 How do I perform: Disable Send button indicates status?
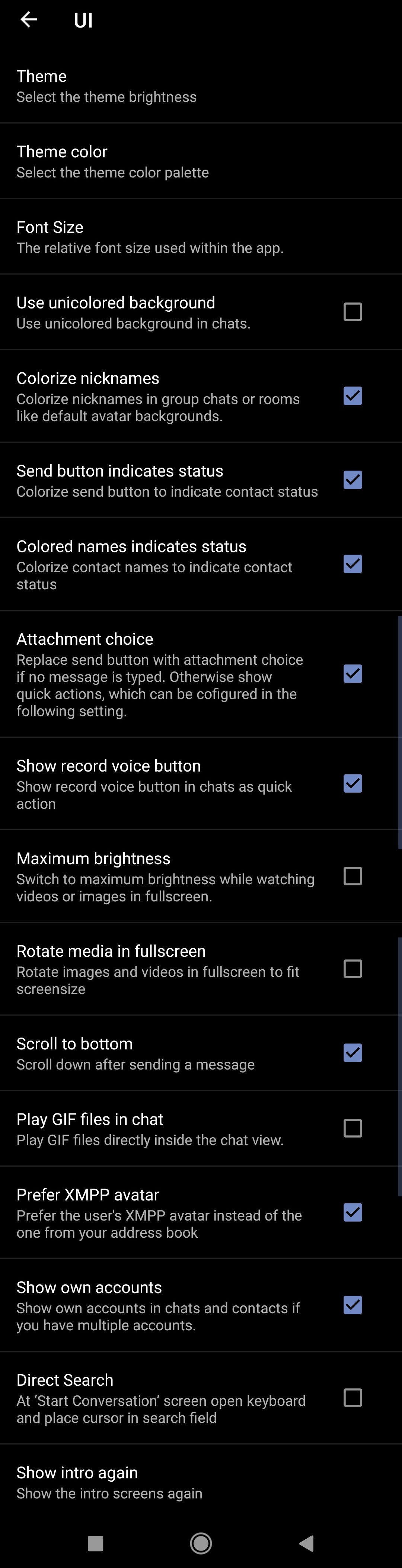(352, 480)
